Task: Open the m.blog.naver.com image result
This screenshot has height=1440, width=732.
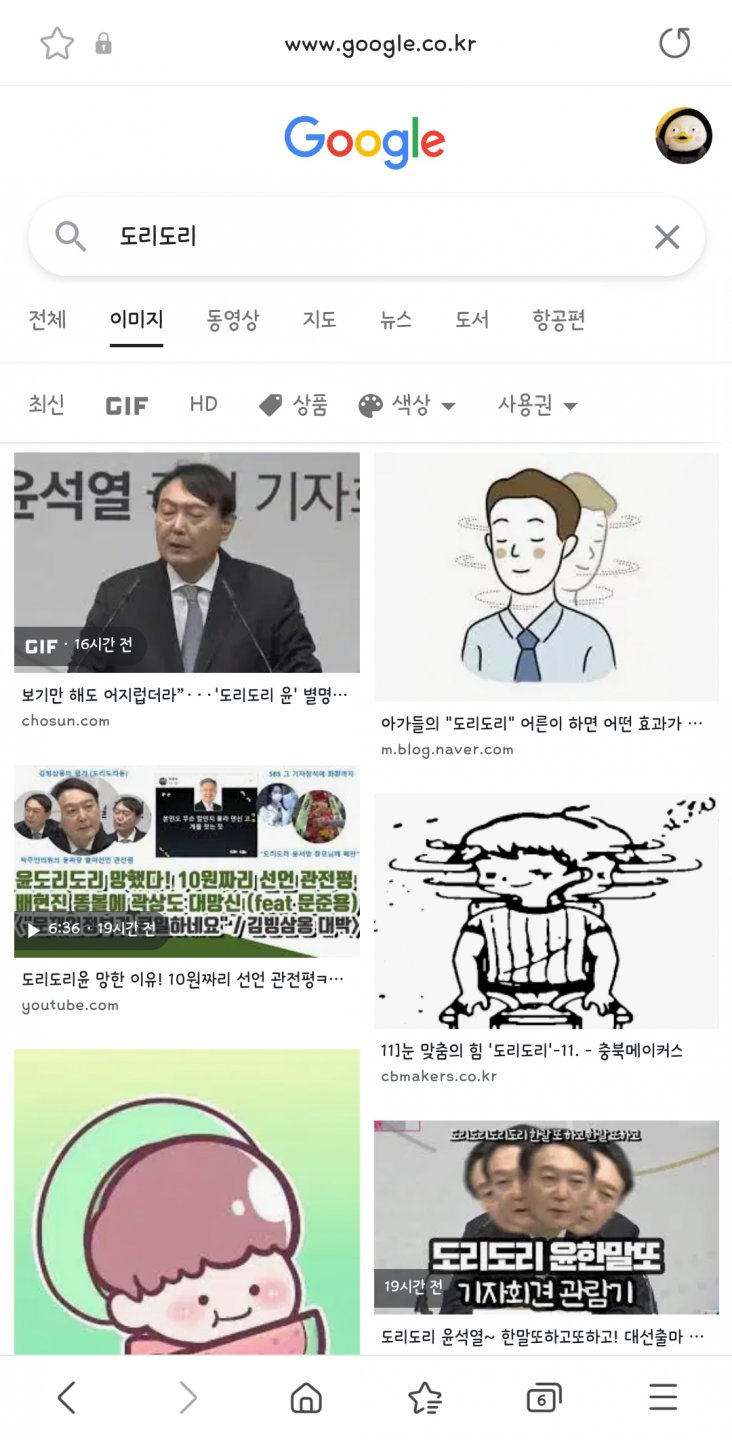Action: click(x=546, y=577)
